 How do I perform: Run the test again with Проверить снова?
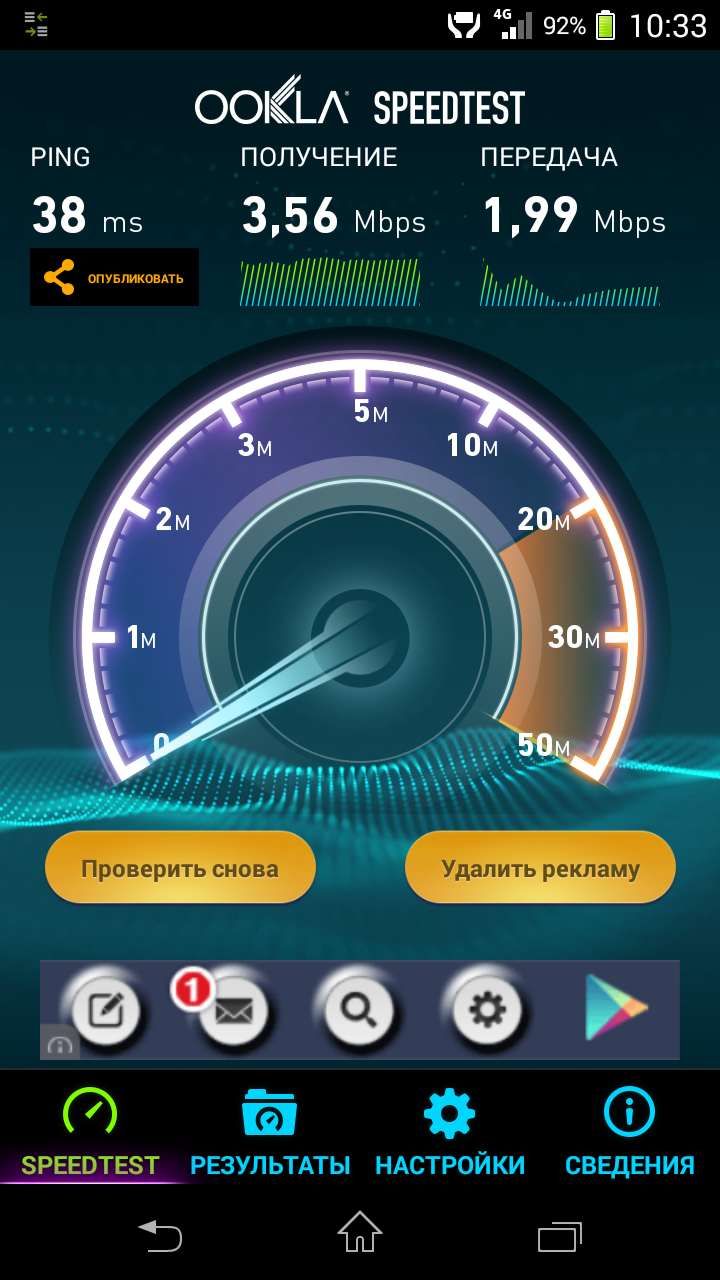pyautogui.click(x=180, y=868)
